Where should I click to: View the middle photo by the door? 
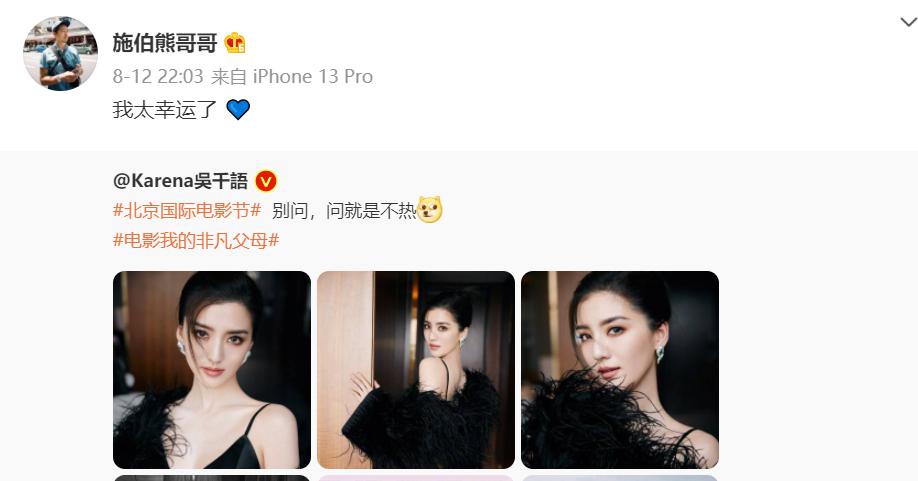tap(416, 370)
